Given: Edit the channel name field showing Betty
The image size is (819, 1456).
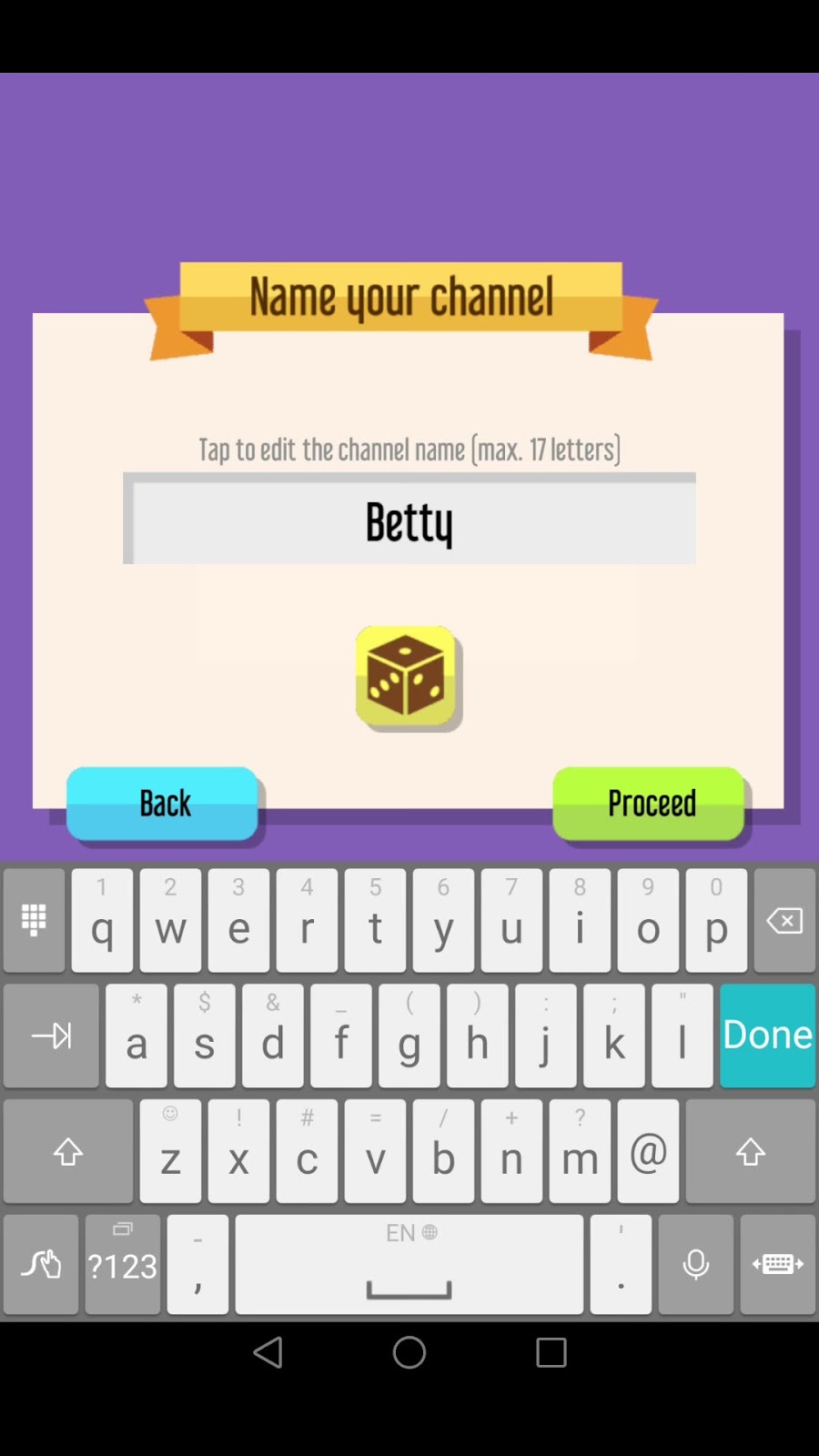Looking at the screenshot, I should pyautogui.click(x=409, y=521).
